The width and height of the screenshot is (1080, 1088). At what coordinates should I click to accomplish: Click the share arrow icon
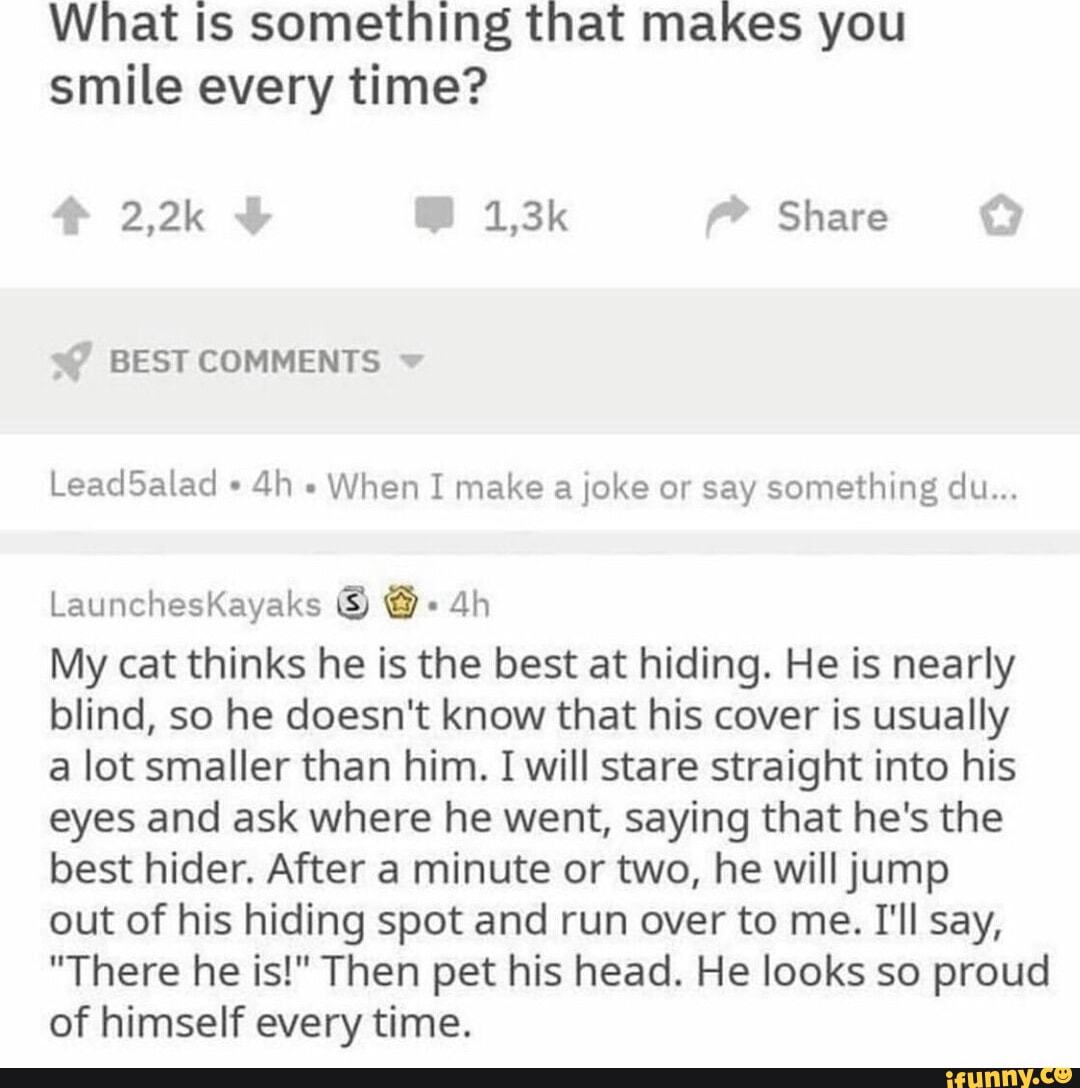click(x=727, y=216)
